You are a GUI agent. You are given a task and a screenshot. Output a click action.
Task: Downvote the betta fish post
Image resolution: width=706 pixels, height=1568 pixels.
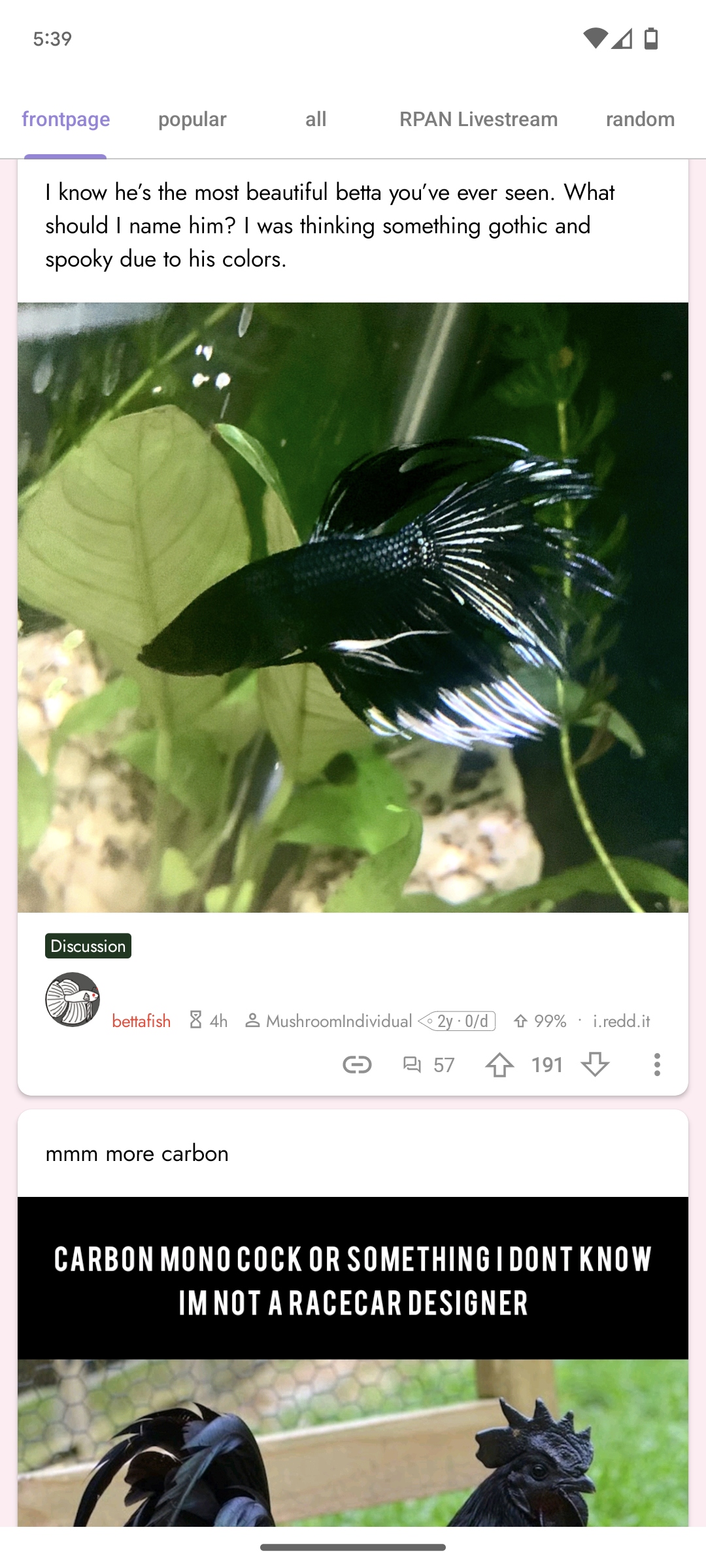pyautogui.click(x=595, y=1065)
